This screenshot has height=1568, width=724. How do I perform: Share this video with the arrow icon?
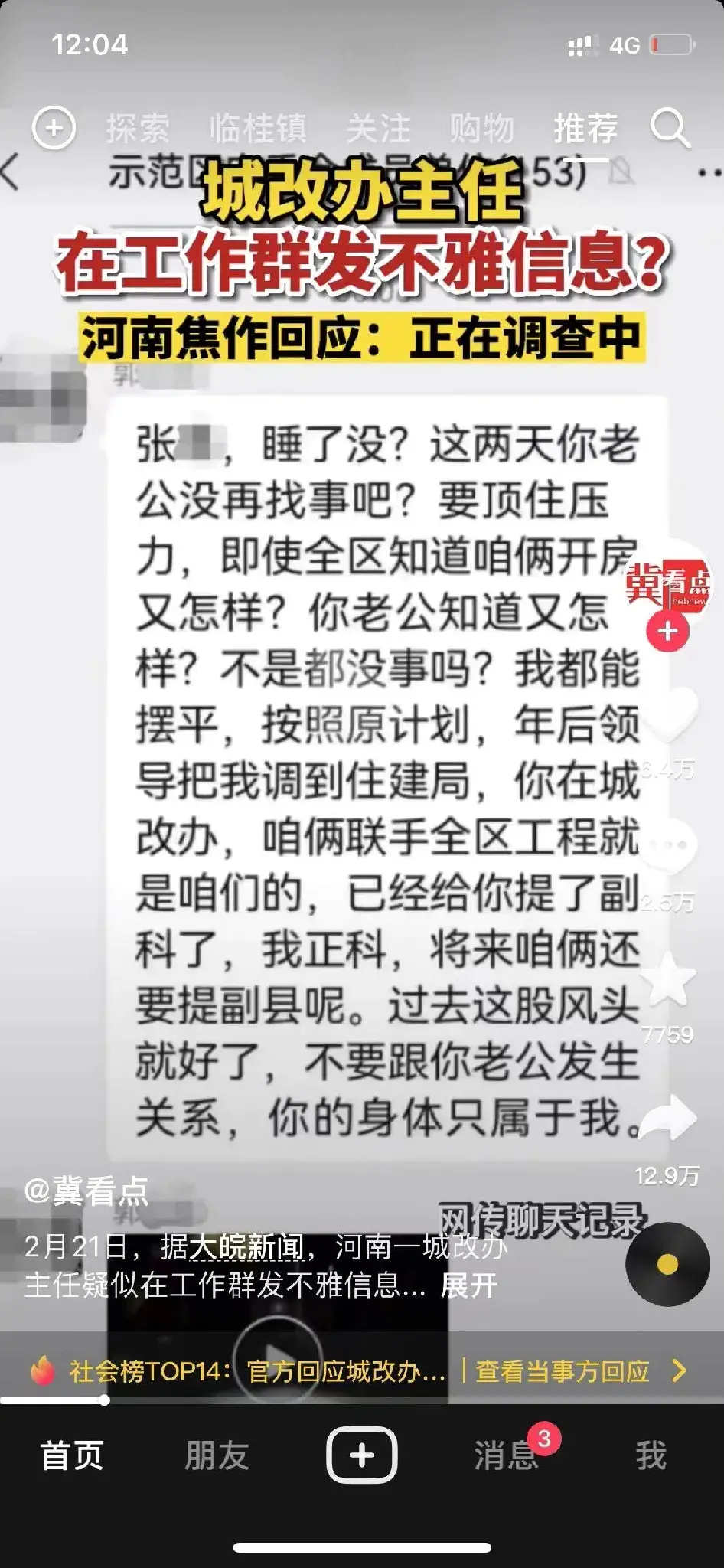click(x=668, y=1118)
